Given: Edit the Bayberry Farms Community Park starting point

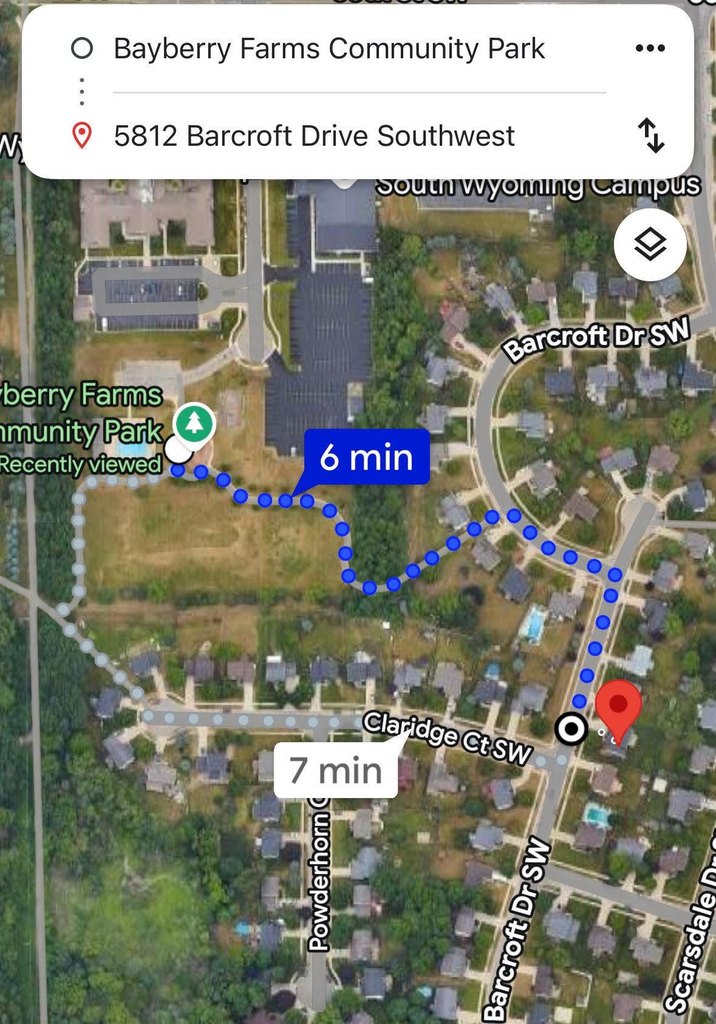Looking at the screenshot, I should pyautogui.click(x=329, y=48).
